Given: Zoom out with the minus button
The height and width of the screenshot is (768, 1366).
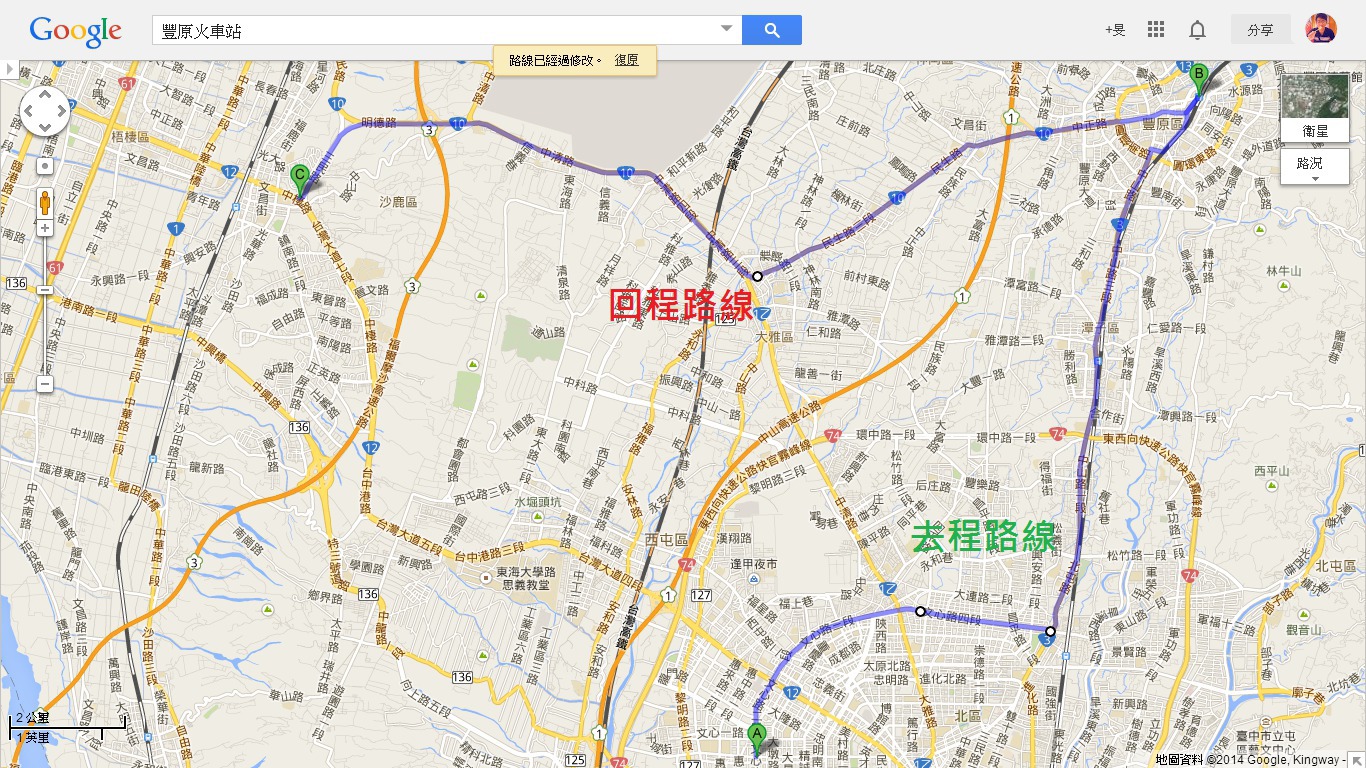Looking at the screenshot, I should click(x=45, y=384).
